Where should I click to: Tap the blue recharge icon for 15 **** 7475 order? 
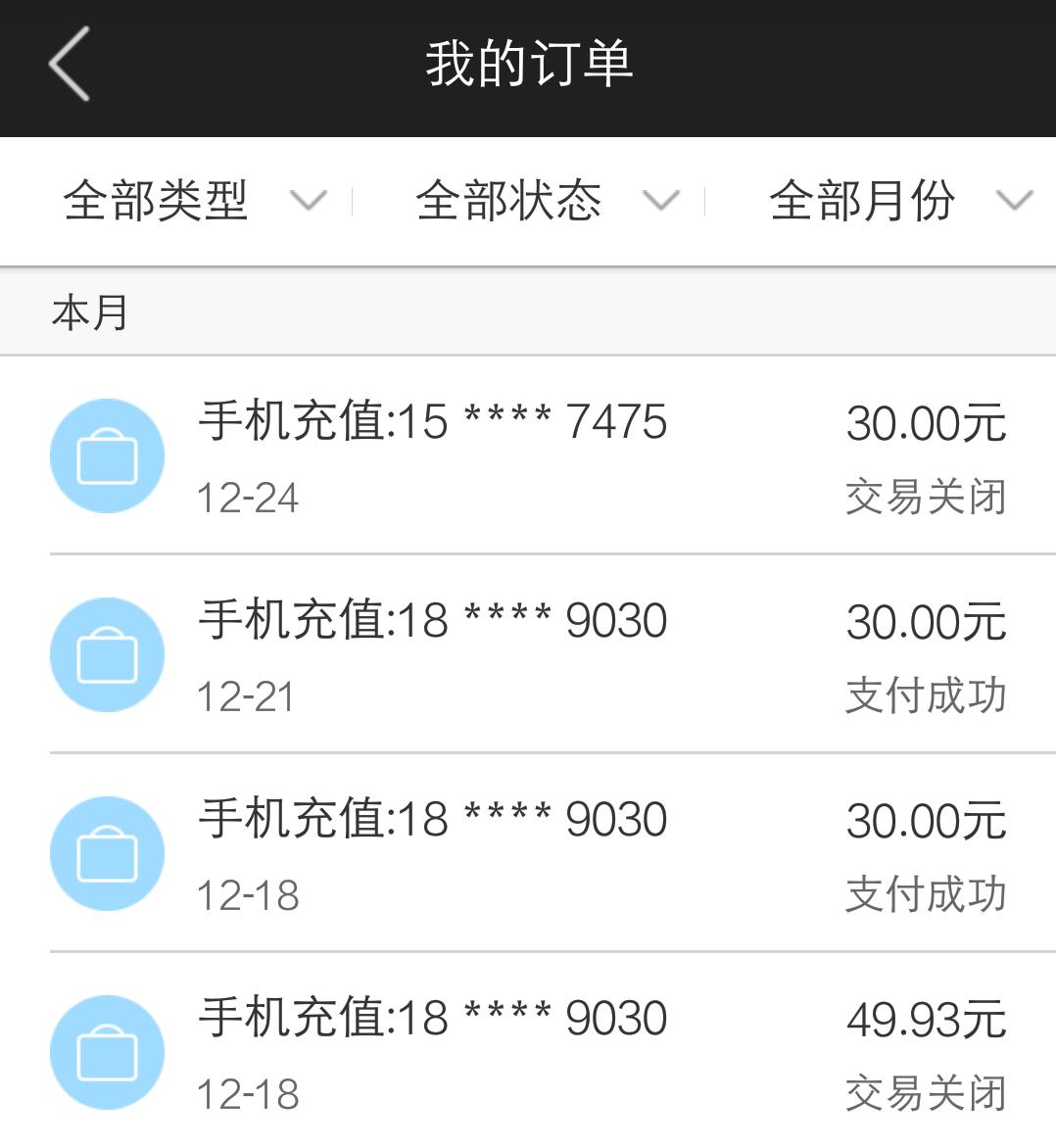point(107,454)
